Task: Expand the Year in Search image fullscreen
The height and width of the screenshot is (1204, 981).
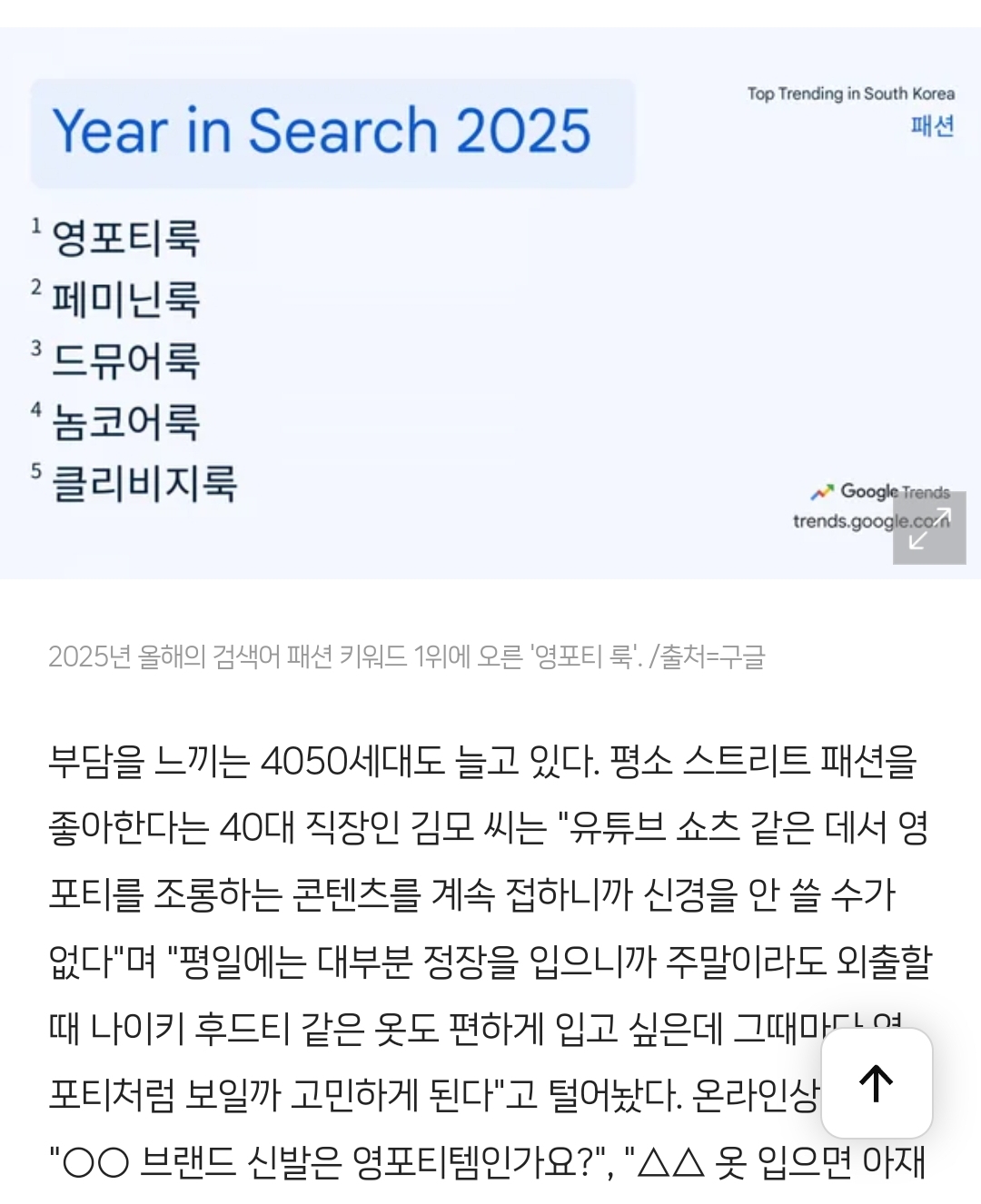Action: 928,528
